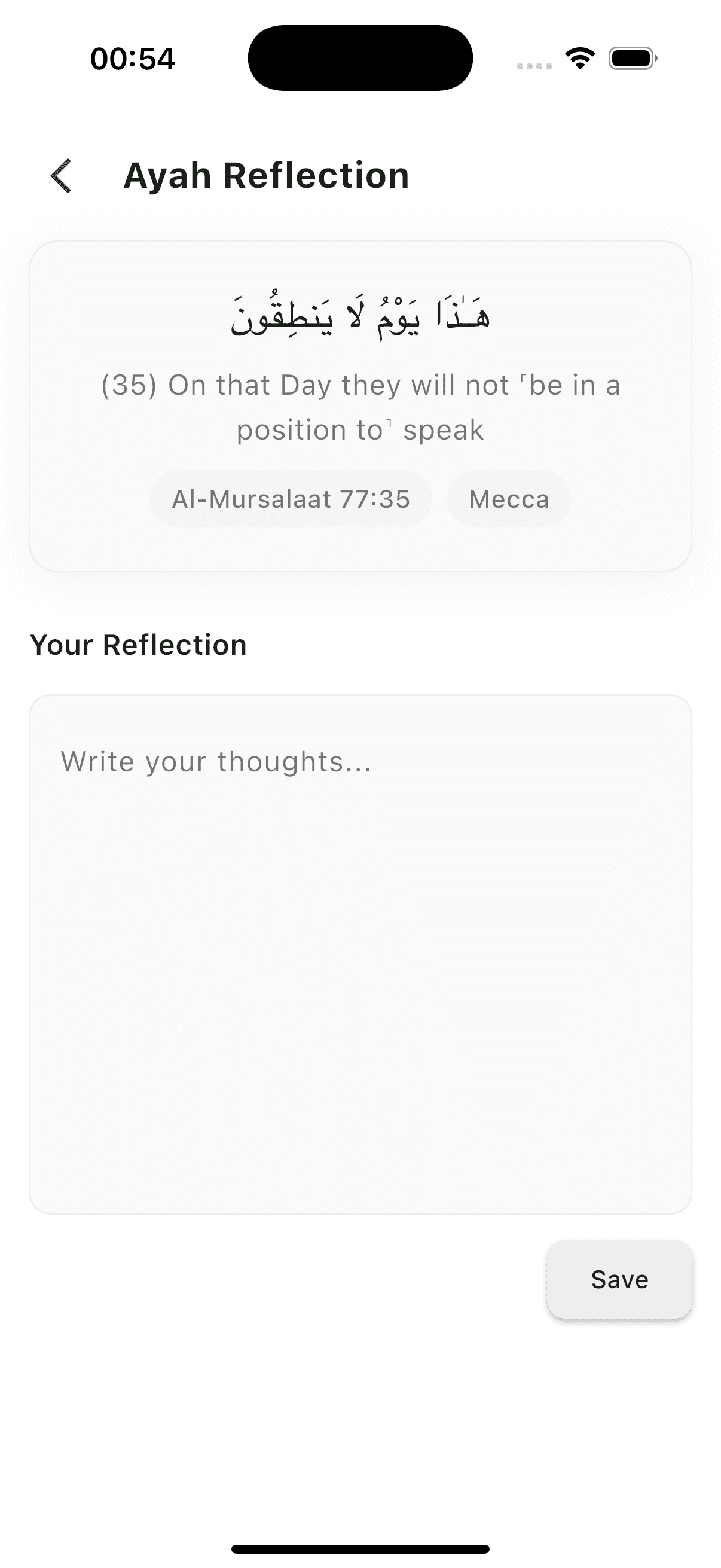Screen dimensions: 721x1568
Task: Tap the back chevron to return
Action: [x=61, y=175]
